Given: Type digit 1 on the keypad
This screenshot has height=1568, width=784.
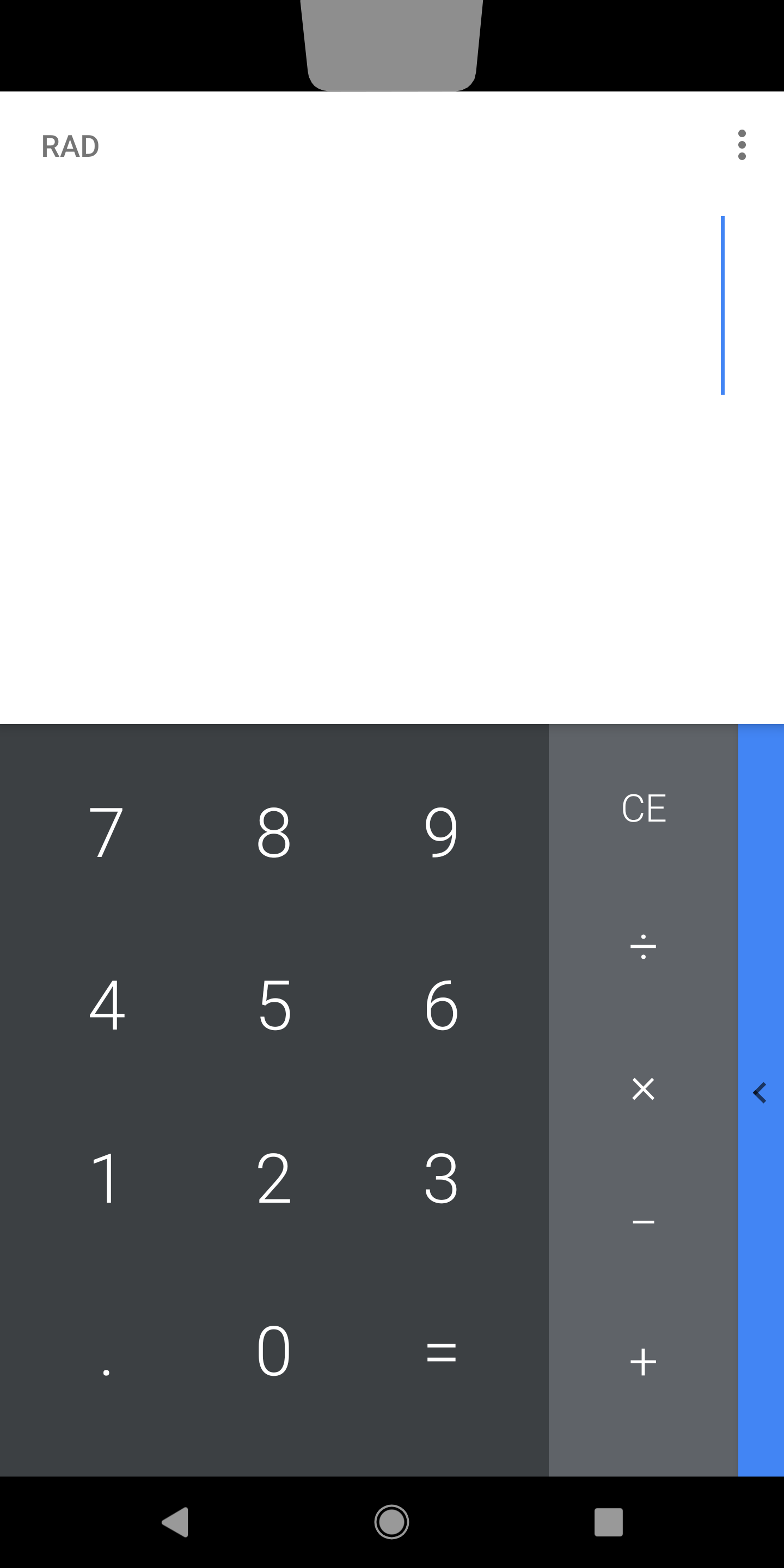Looking at the screenshot, I should 107,1178.
